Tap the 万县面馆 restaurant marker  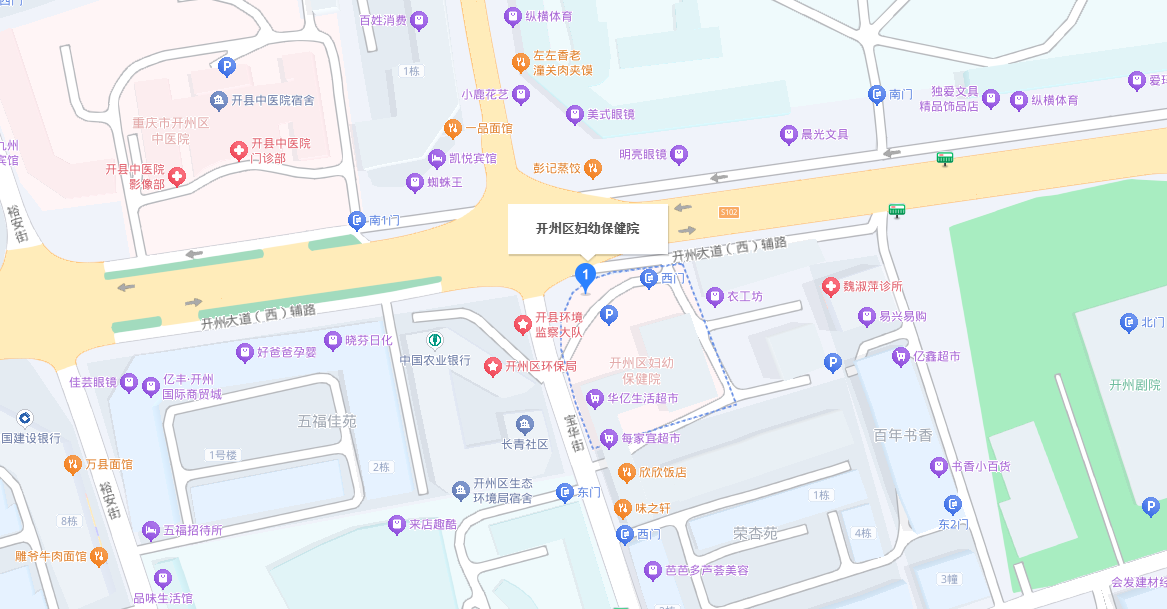tap(72, 464)
